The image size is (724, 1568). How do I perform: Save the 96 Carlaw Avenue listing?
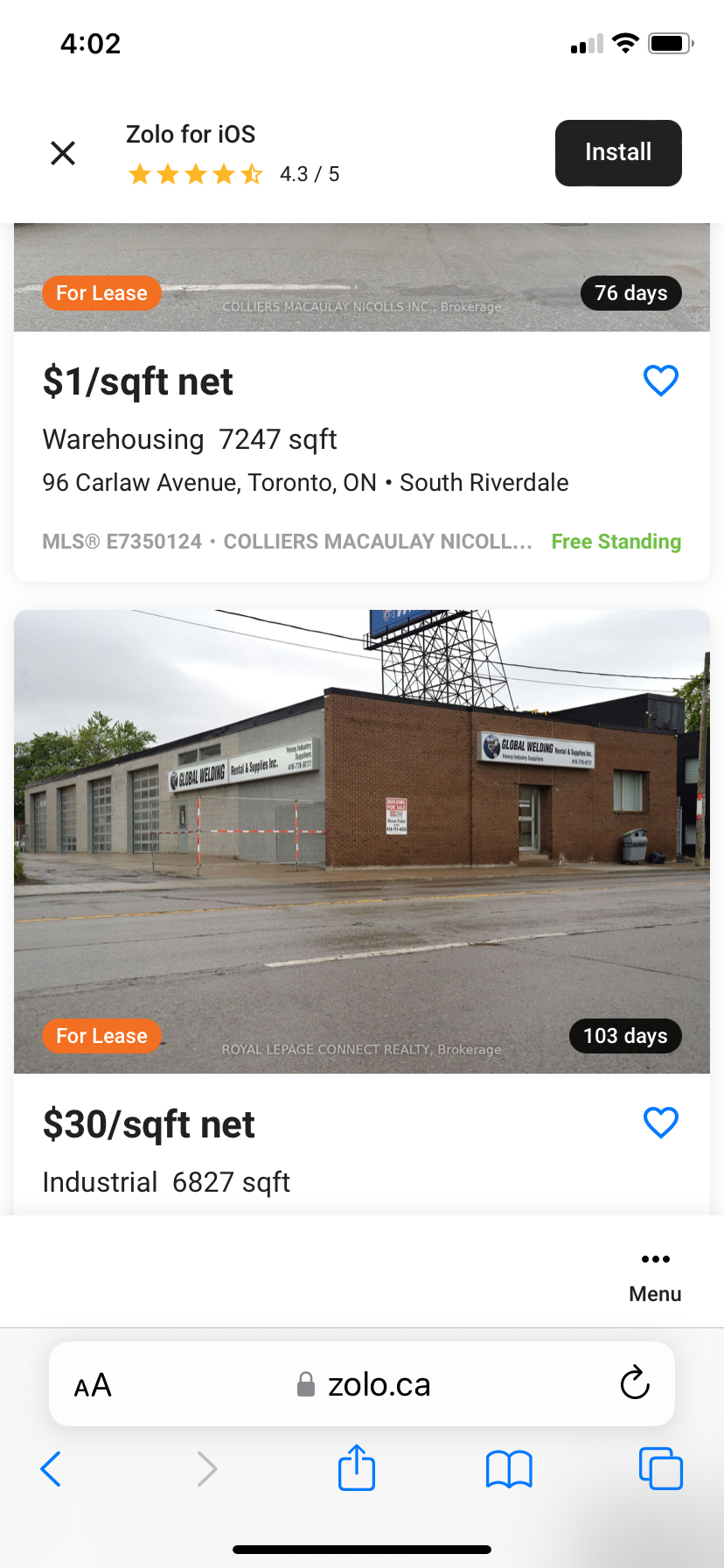coord(660,381)
